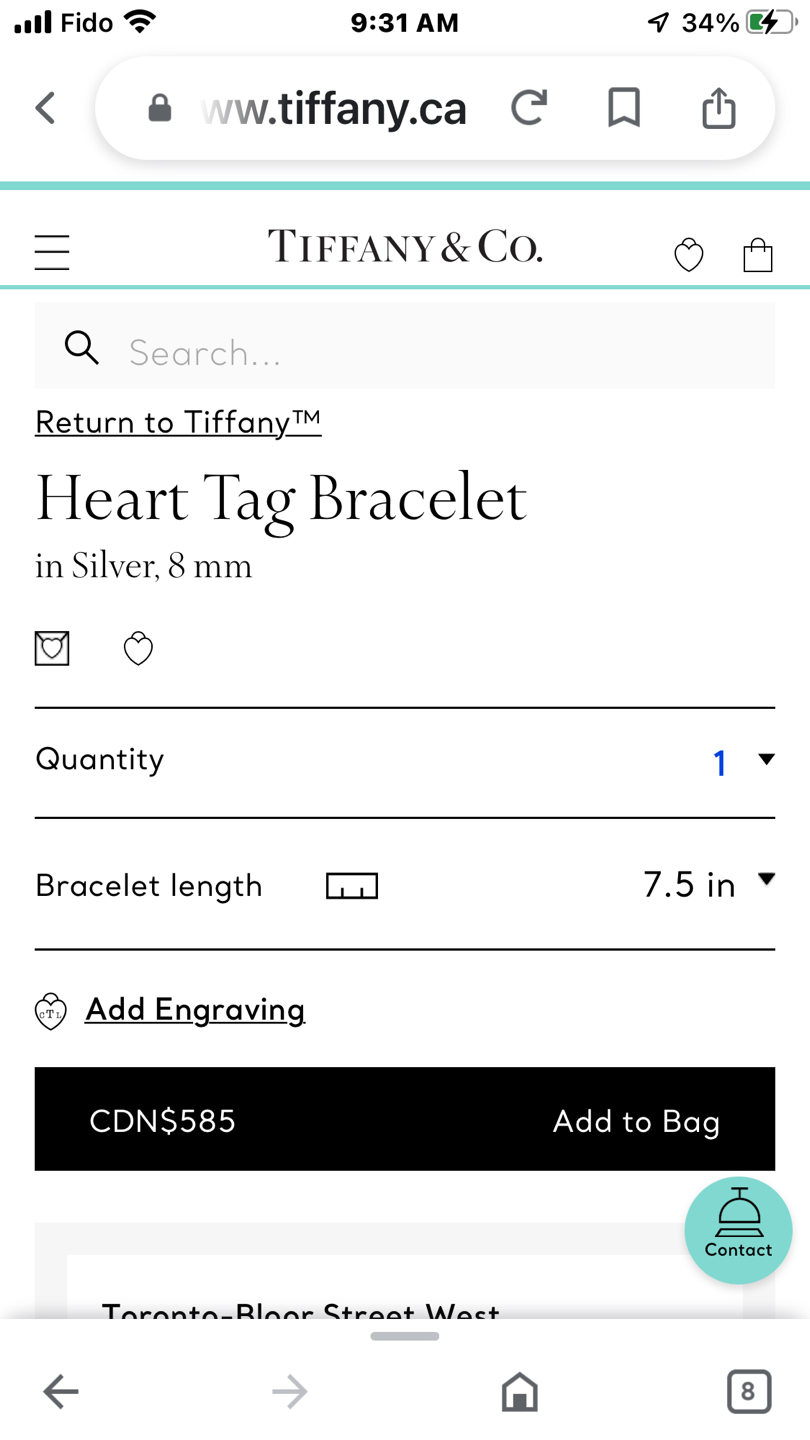This screenshot has height=1440, width=810.
Task: Open the bracelet size guide ruler icon
Action: coord(352,886)
